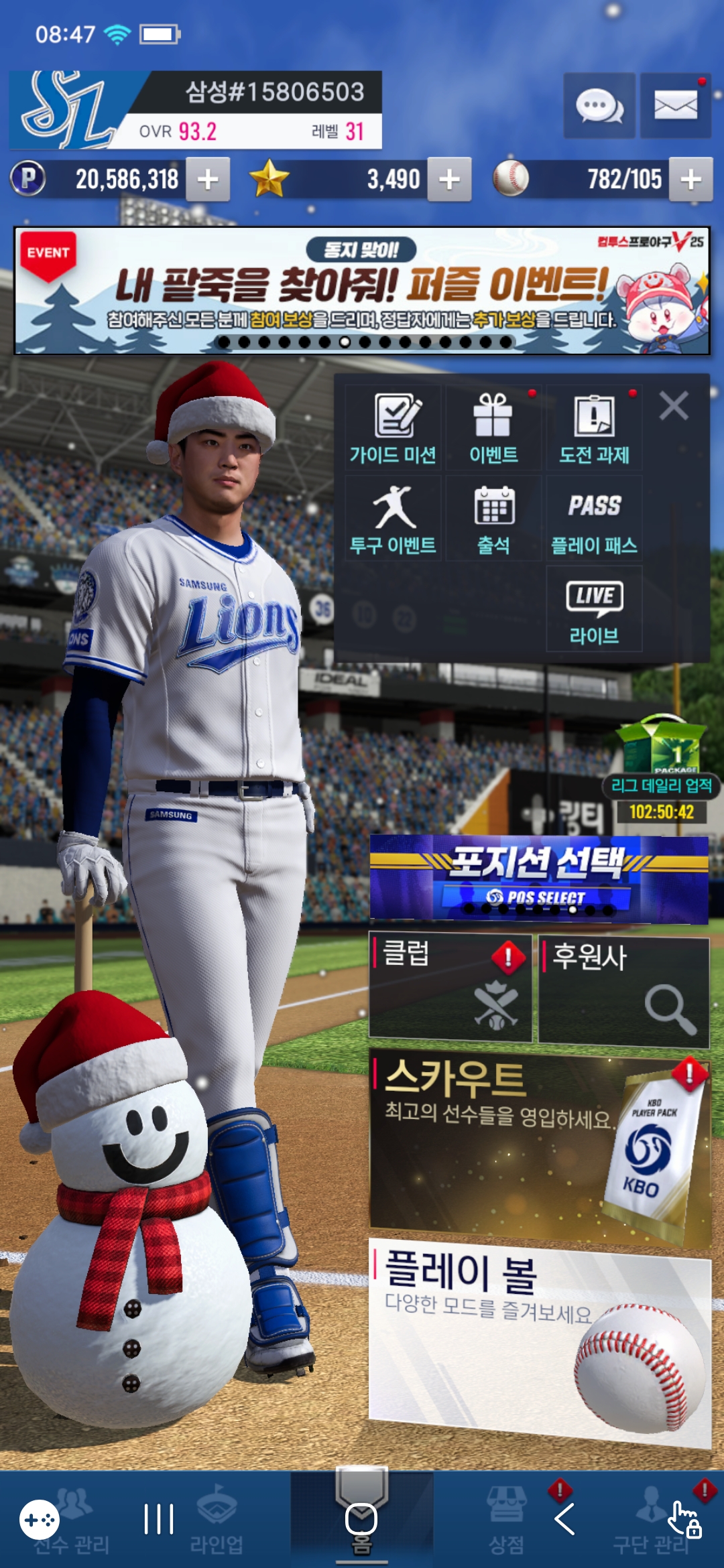724x1568 pixels.
Task: Open 플레이 볼 game modes
Action: [539, 1340]
